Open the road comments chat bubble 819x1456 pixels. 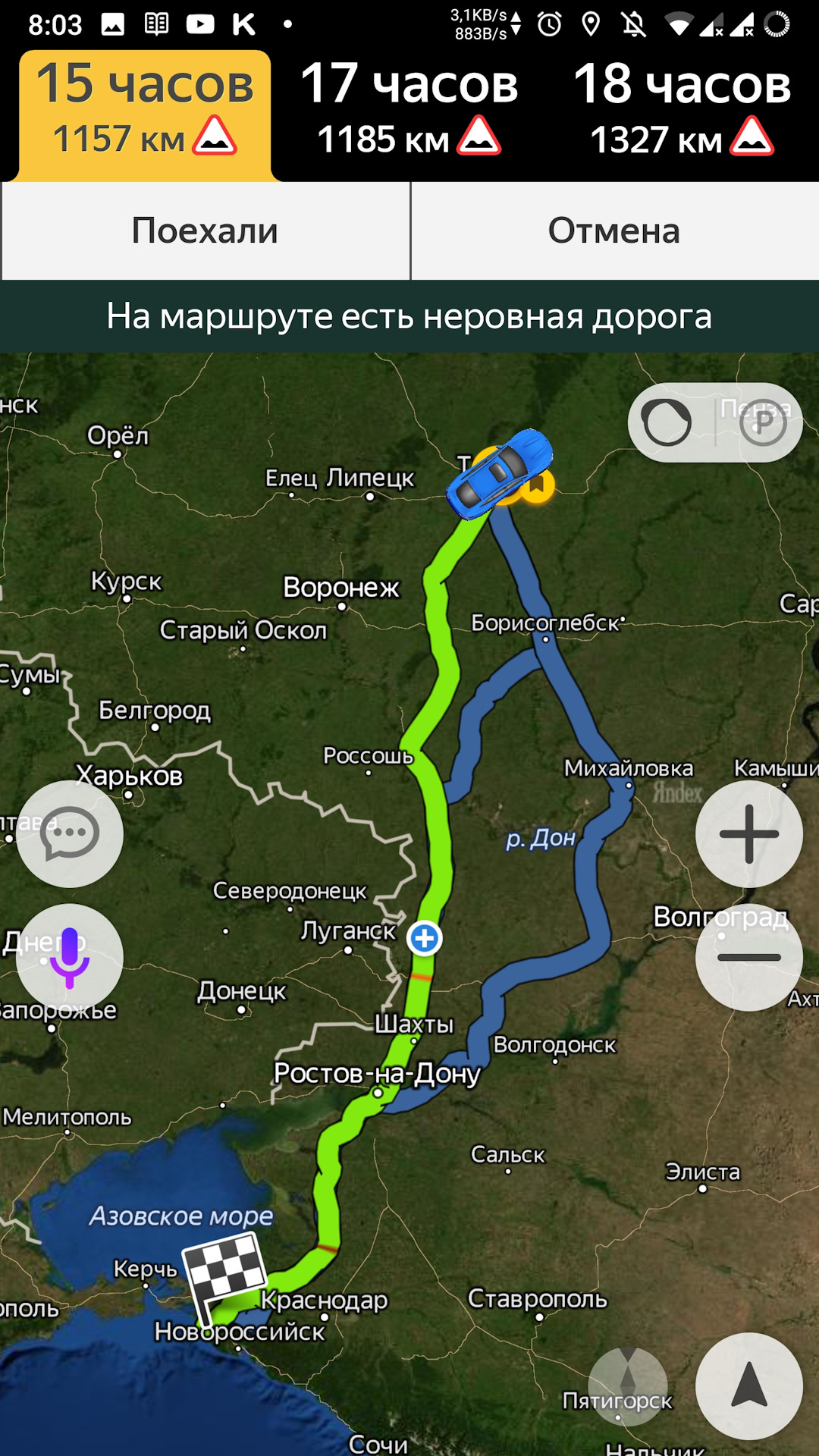coord(70,833)
